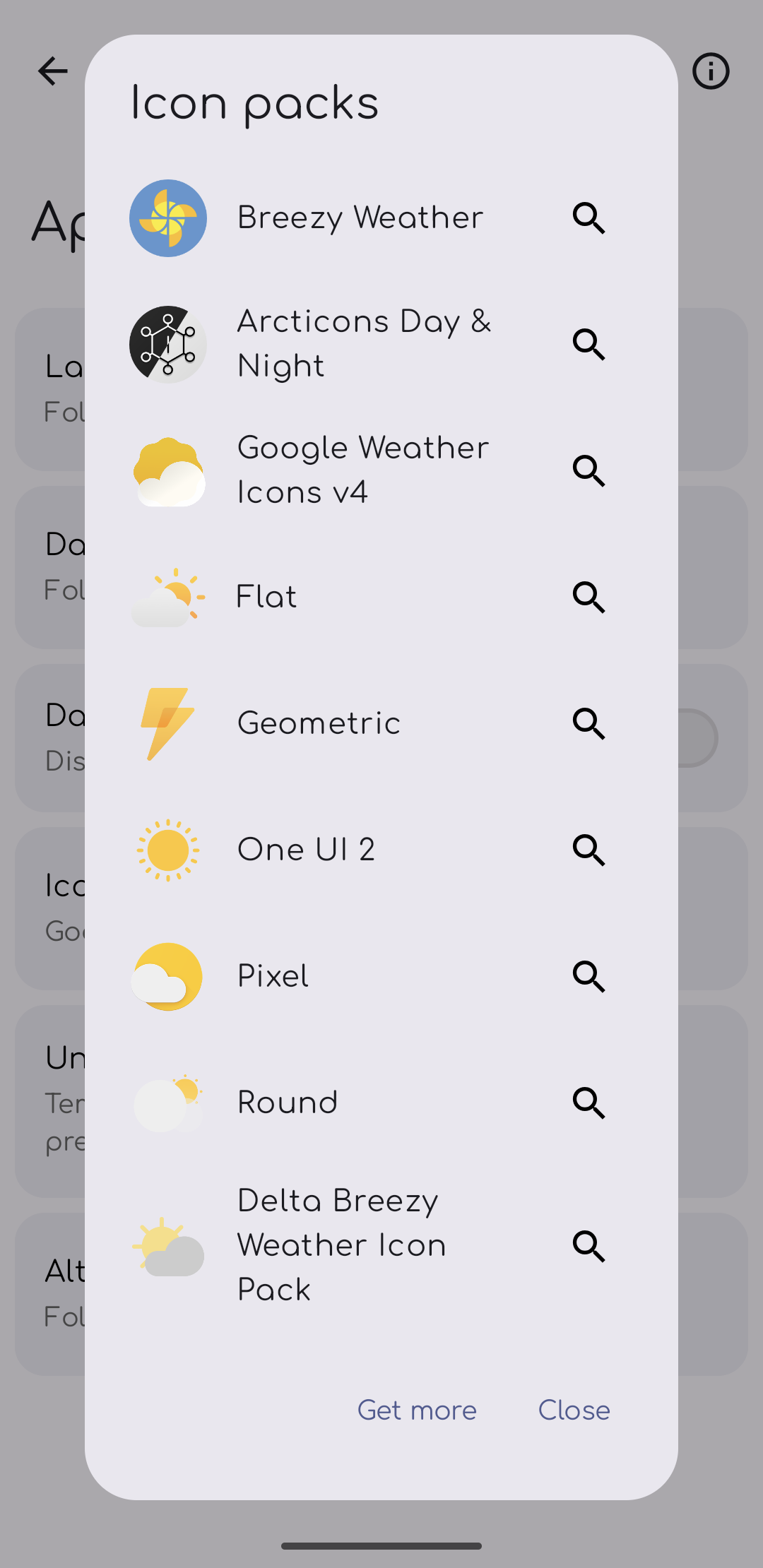Open the info screen via the top-right icon
The image size is (763, 1568).
coord(711,71)
